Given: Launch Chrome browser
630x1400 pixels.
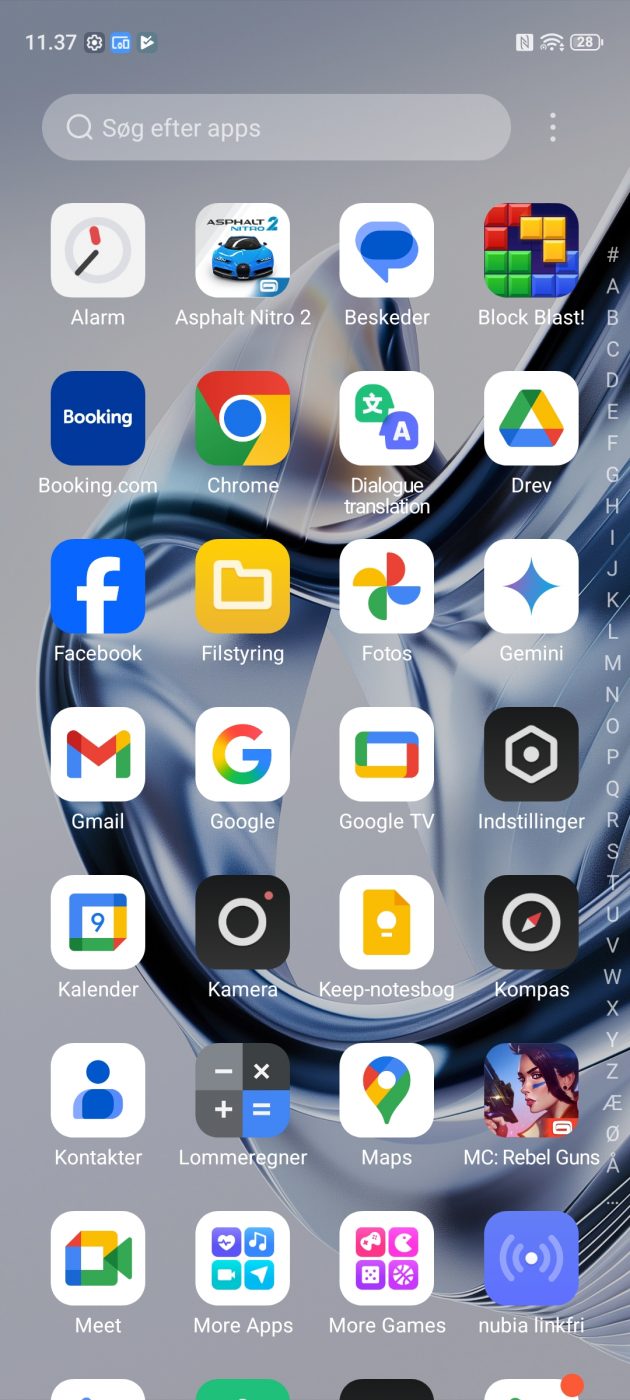Looking at the screenshot, I should tap(243, 419).
